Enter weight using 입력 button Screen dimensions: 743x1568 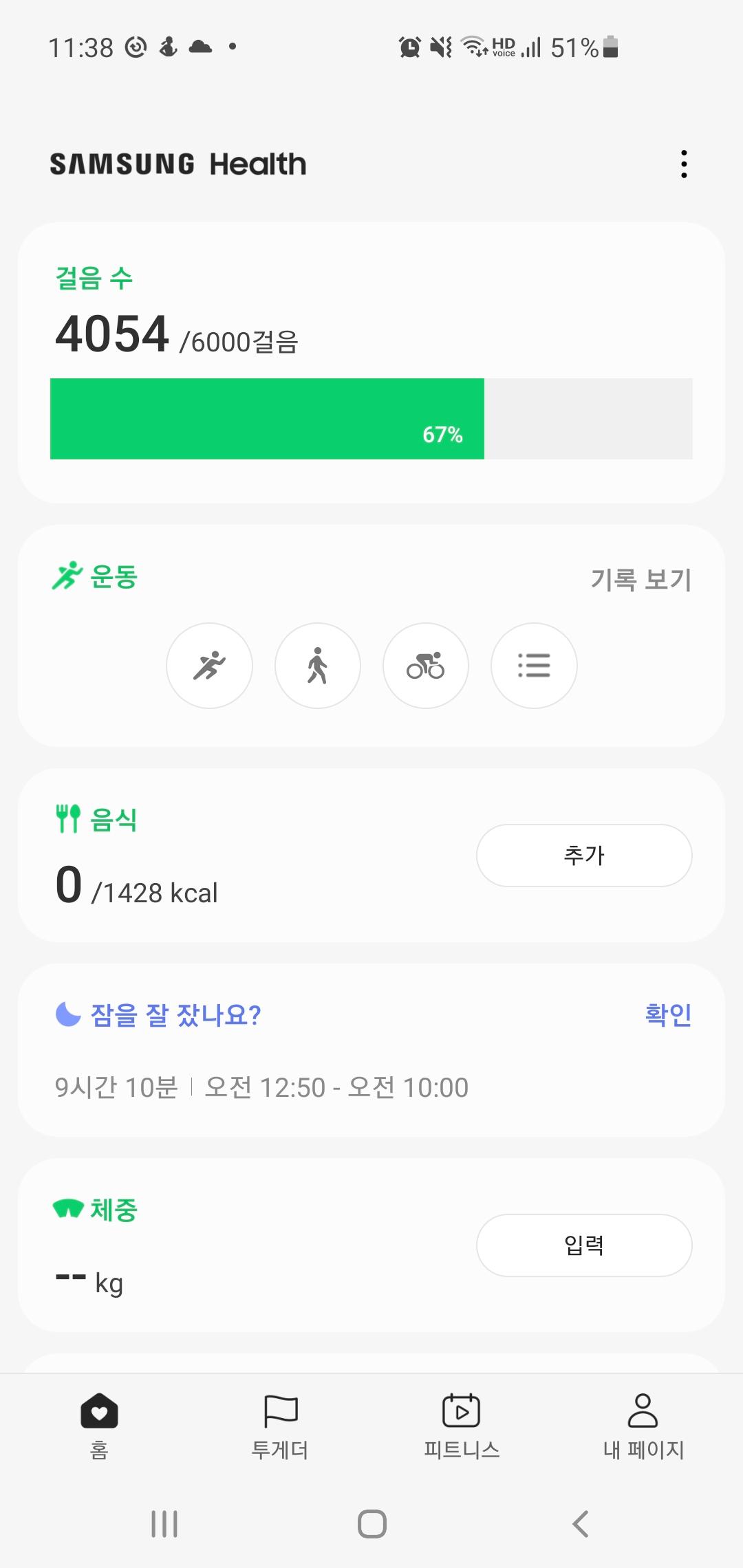pyautogui.click(x=583, y=1245)
